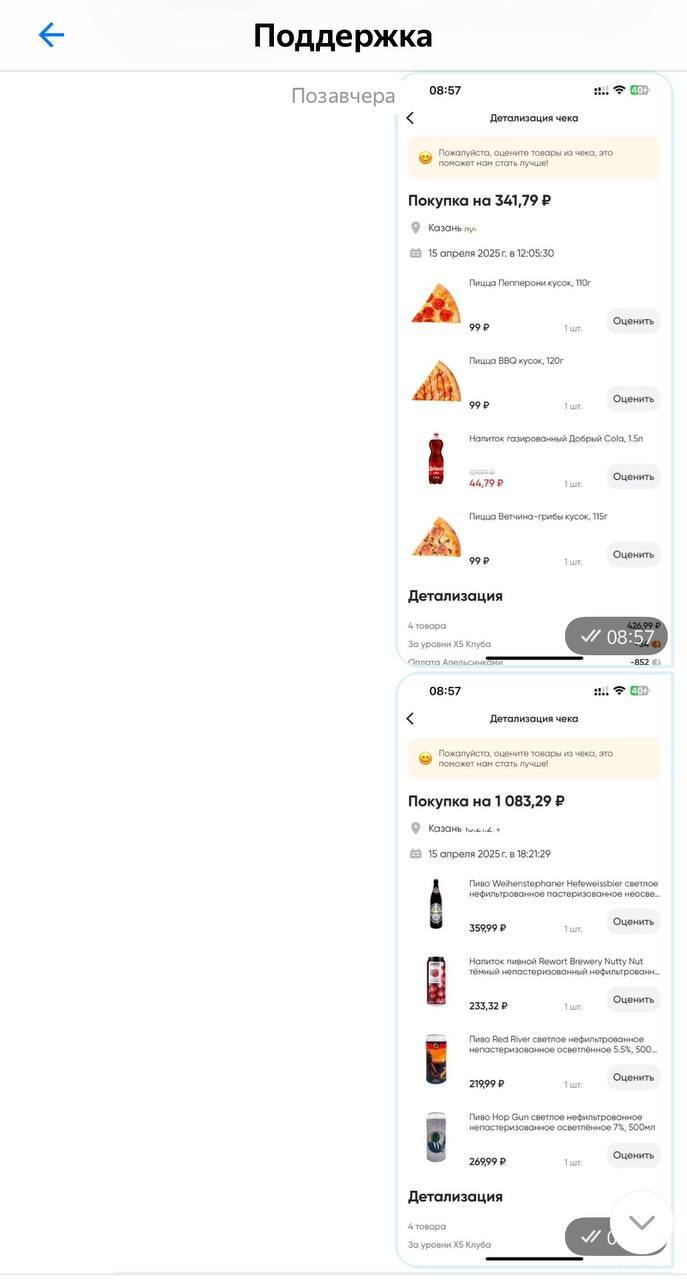Go back from the Поддержка chat
Screen dimensions: 687x1280
51,36
